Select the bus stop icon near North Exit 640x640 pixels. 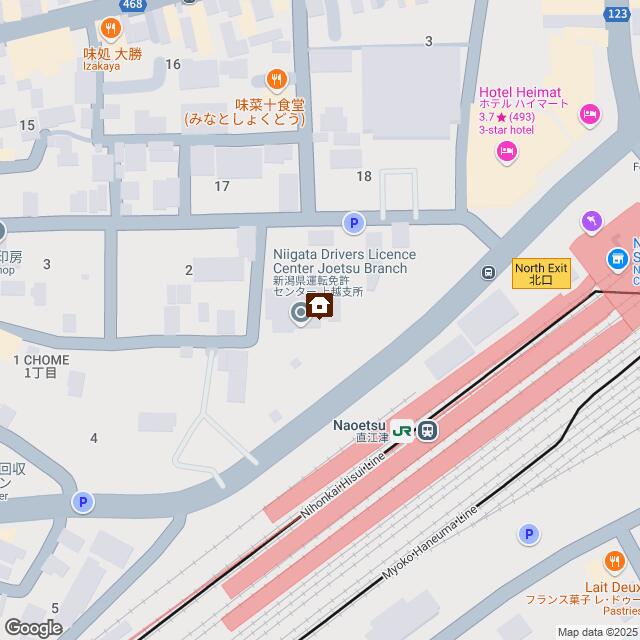488,272
